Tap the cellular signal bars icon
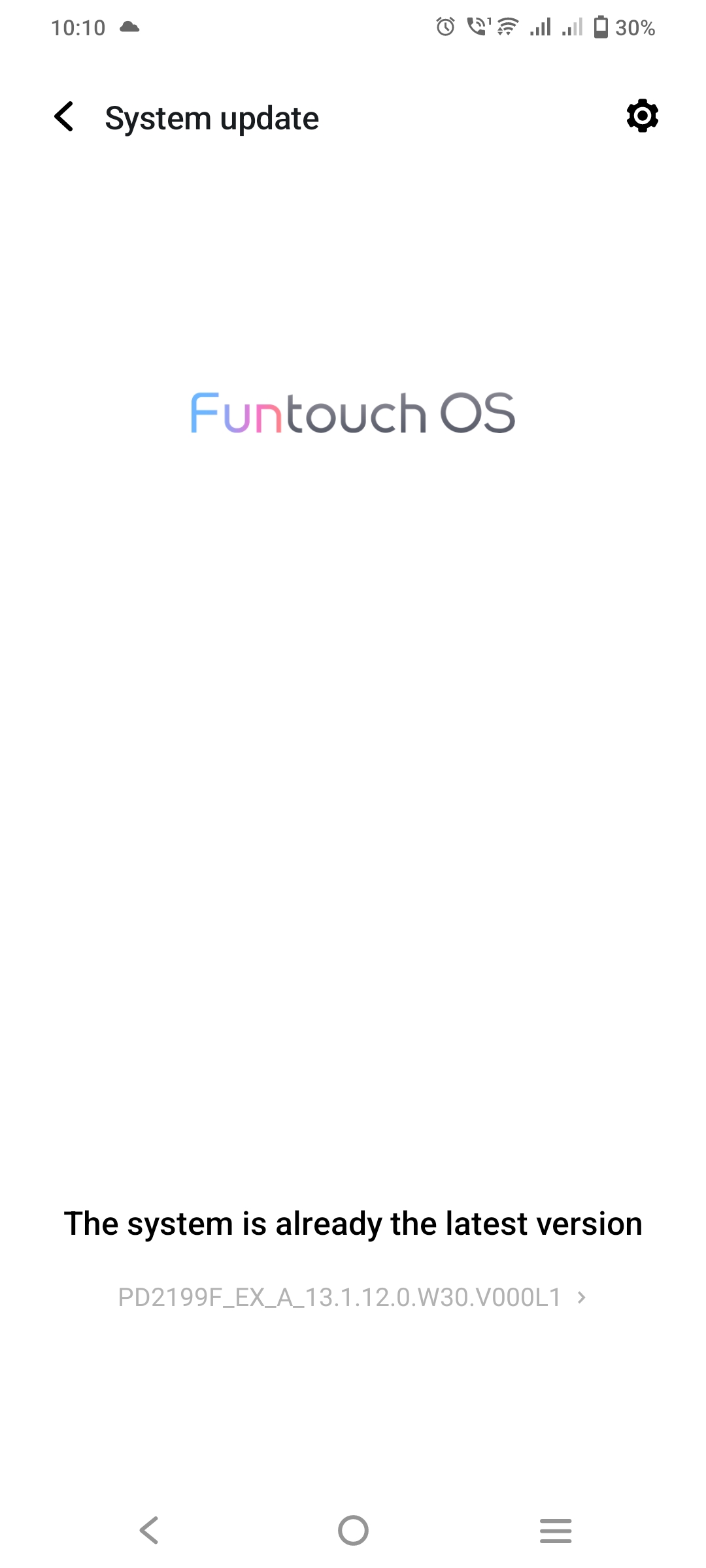Screen dimensions: 706x1568 tap(541, 26)
